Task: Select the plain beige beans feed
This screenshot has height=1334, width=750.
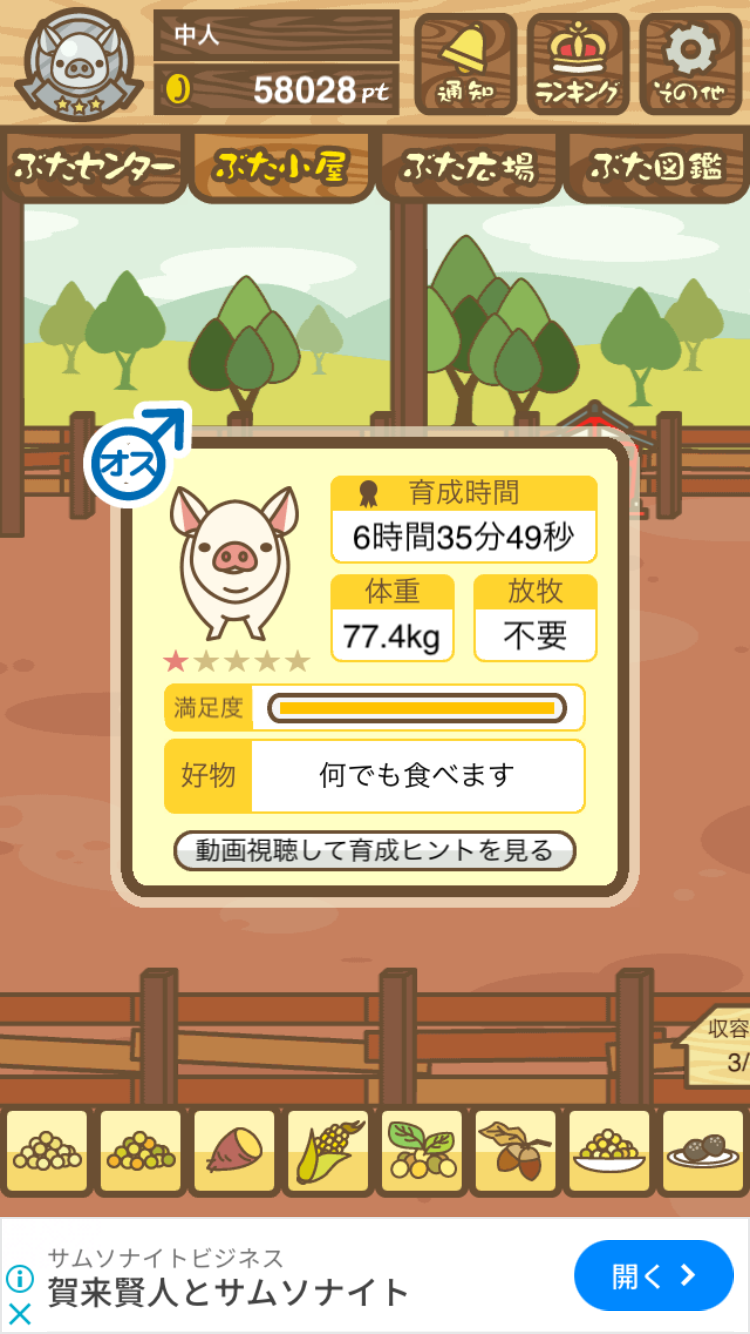Action: tap(47, 1152)
